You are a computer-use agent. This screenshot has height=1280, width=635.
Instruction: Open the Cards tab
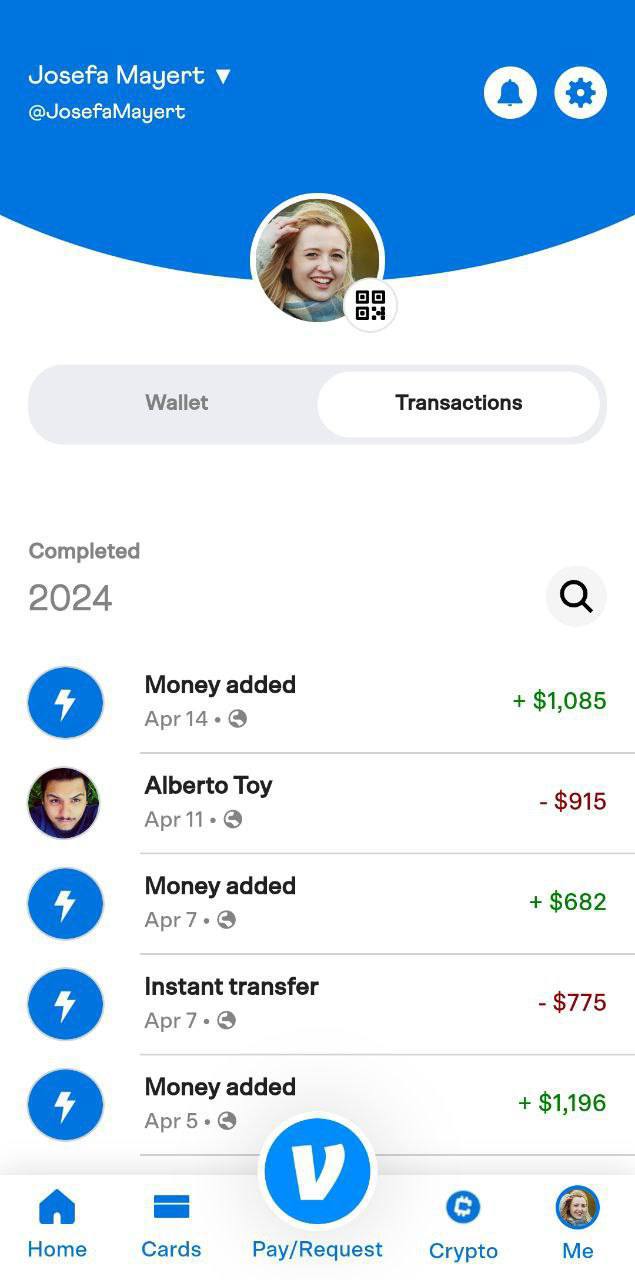point(171,1224)
